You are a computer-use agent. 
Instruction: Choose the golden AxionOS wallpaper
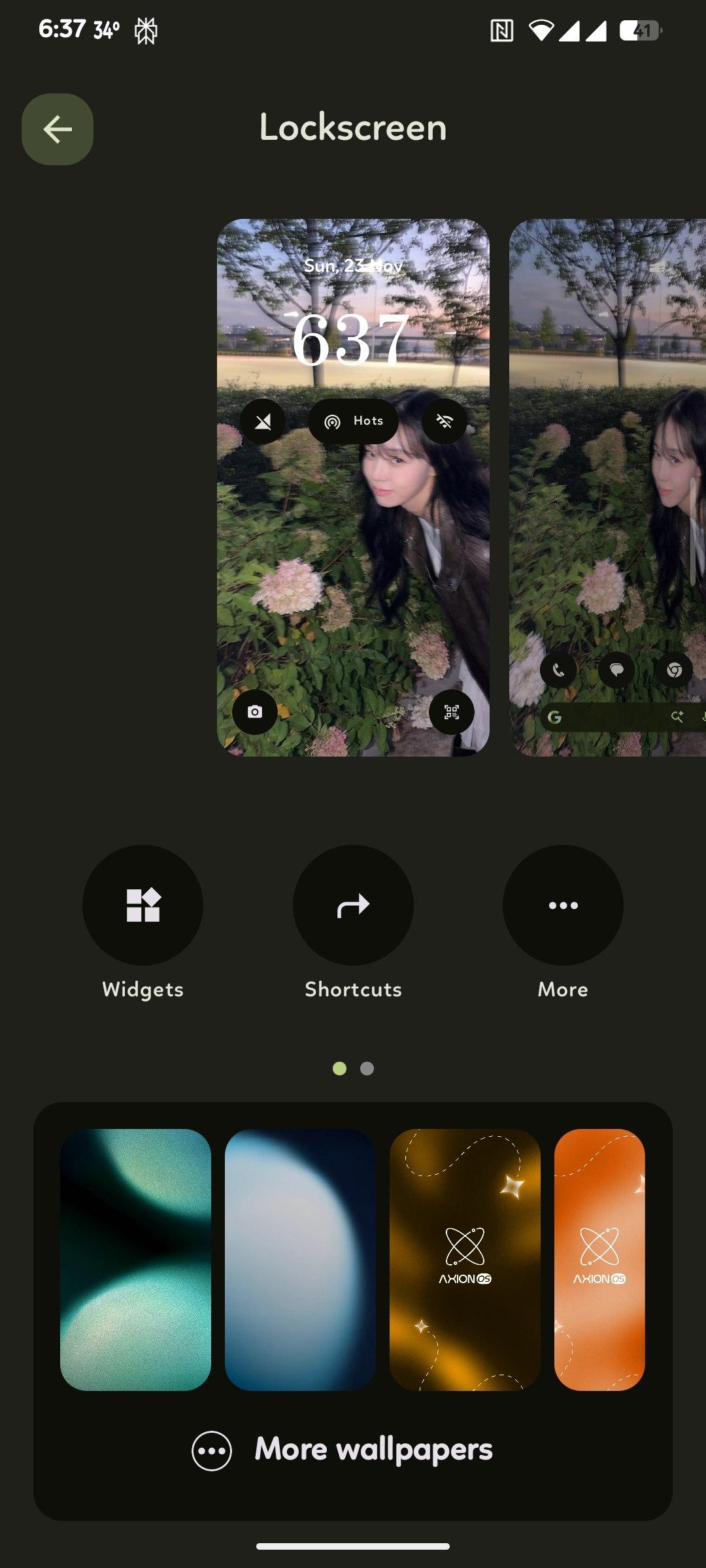pos(465,1260)
